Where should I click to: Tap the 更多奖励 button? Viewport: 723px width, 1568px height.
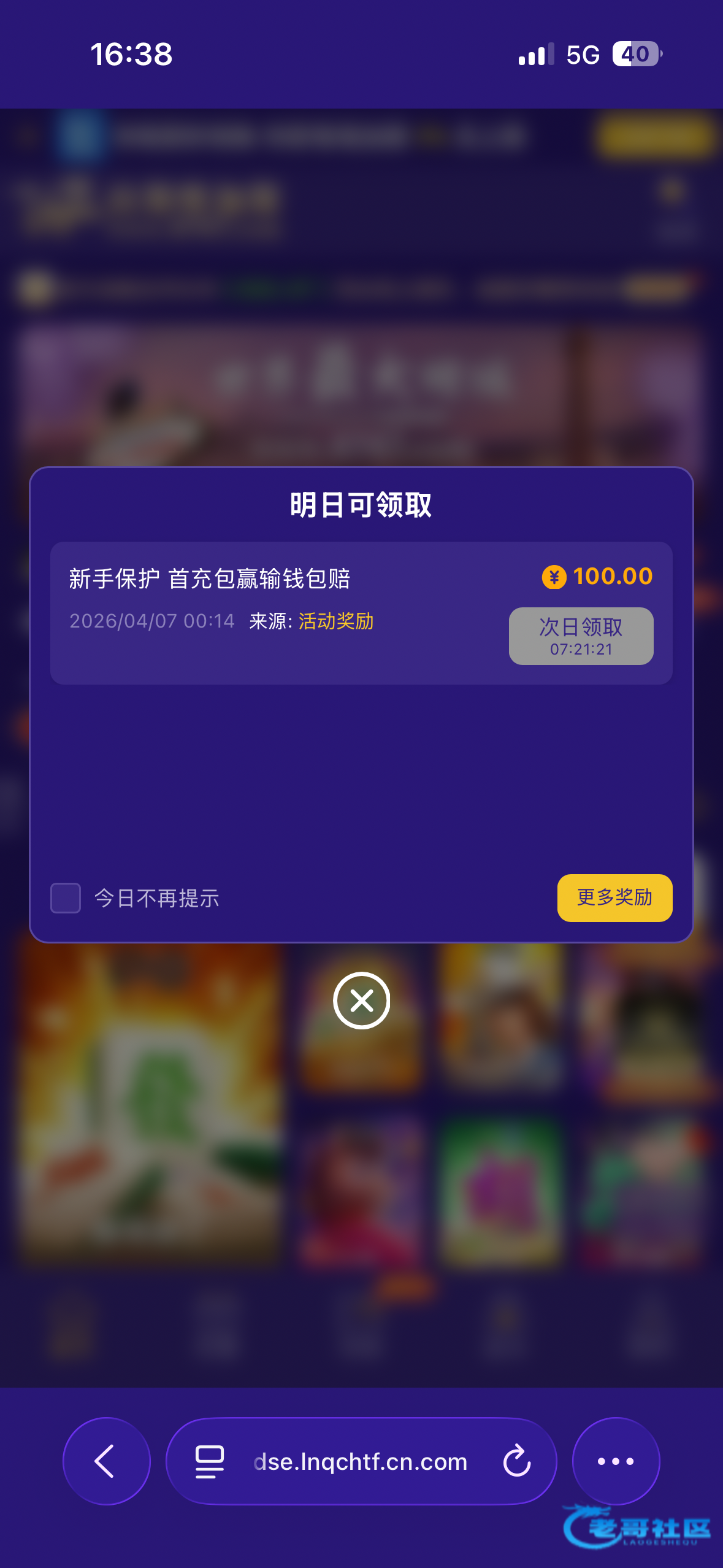[614, 897]
